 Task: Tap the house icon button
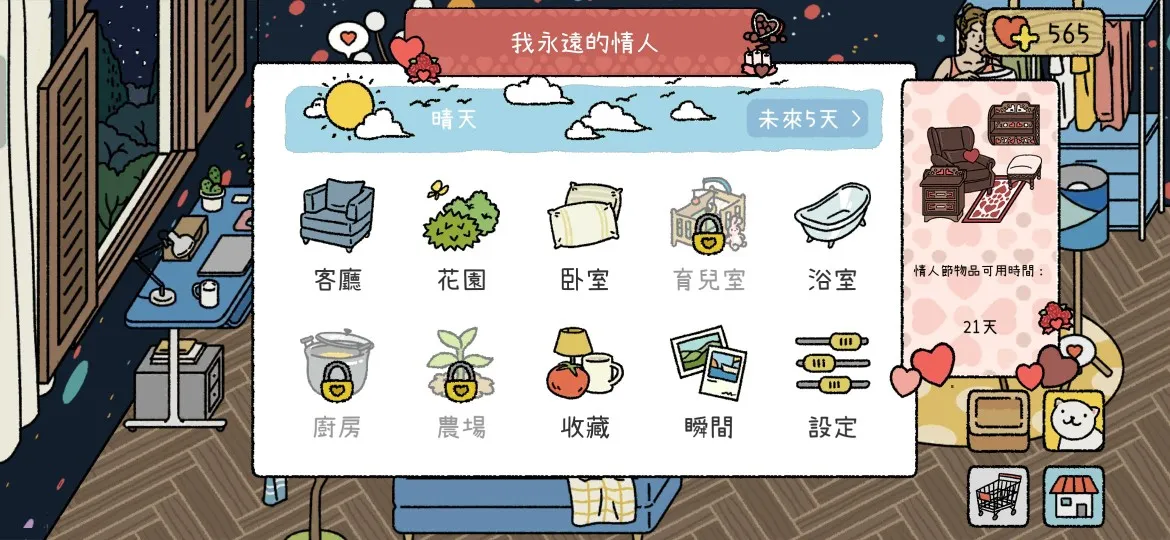tap(1074, 496)
